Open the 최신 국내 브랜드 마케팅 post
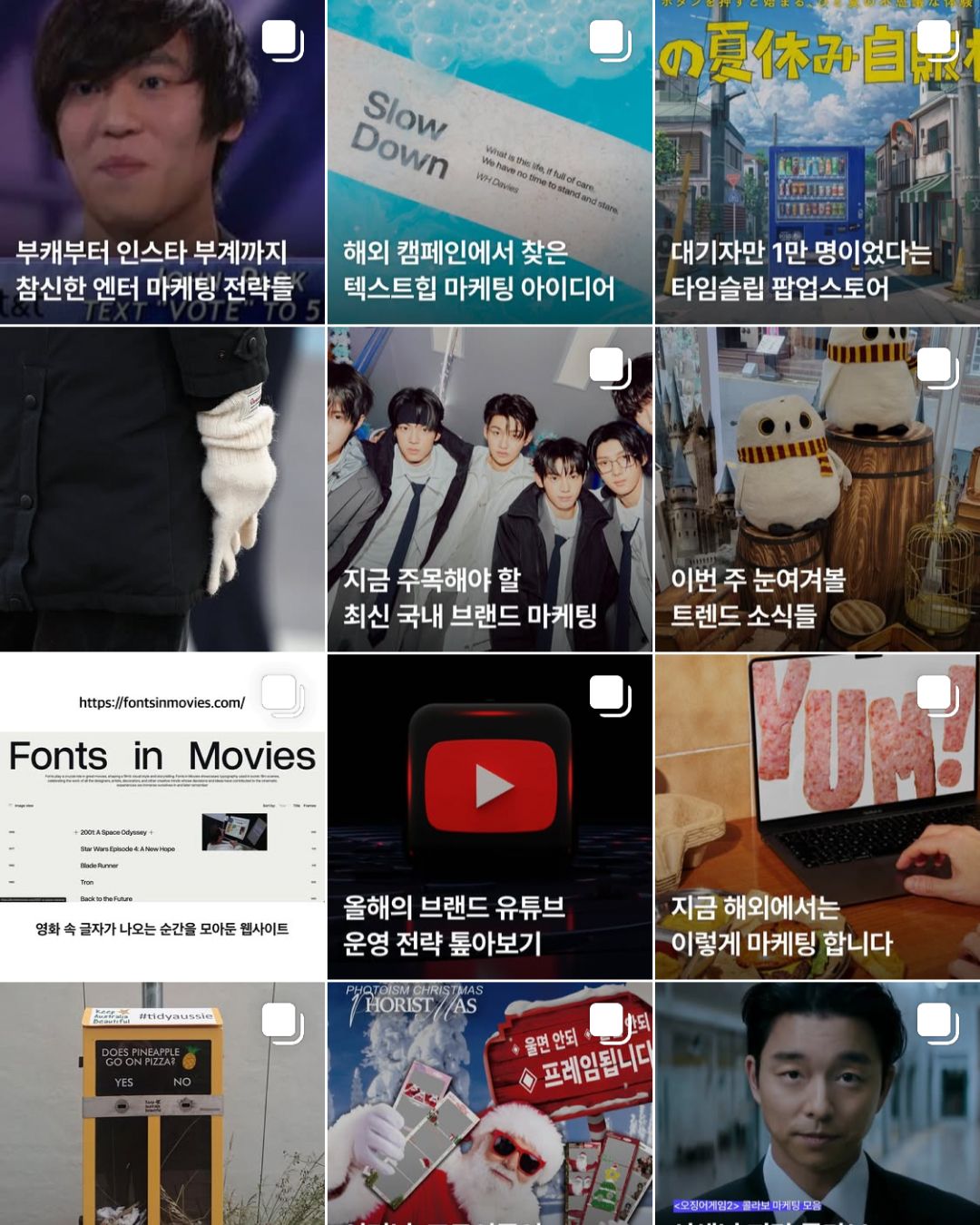 click(489, 489)
